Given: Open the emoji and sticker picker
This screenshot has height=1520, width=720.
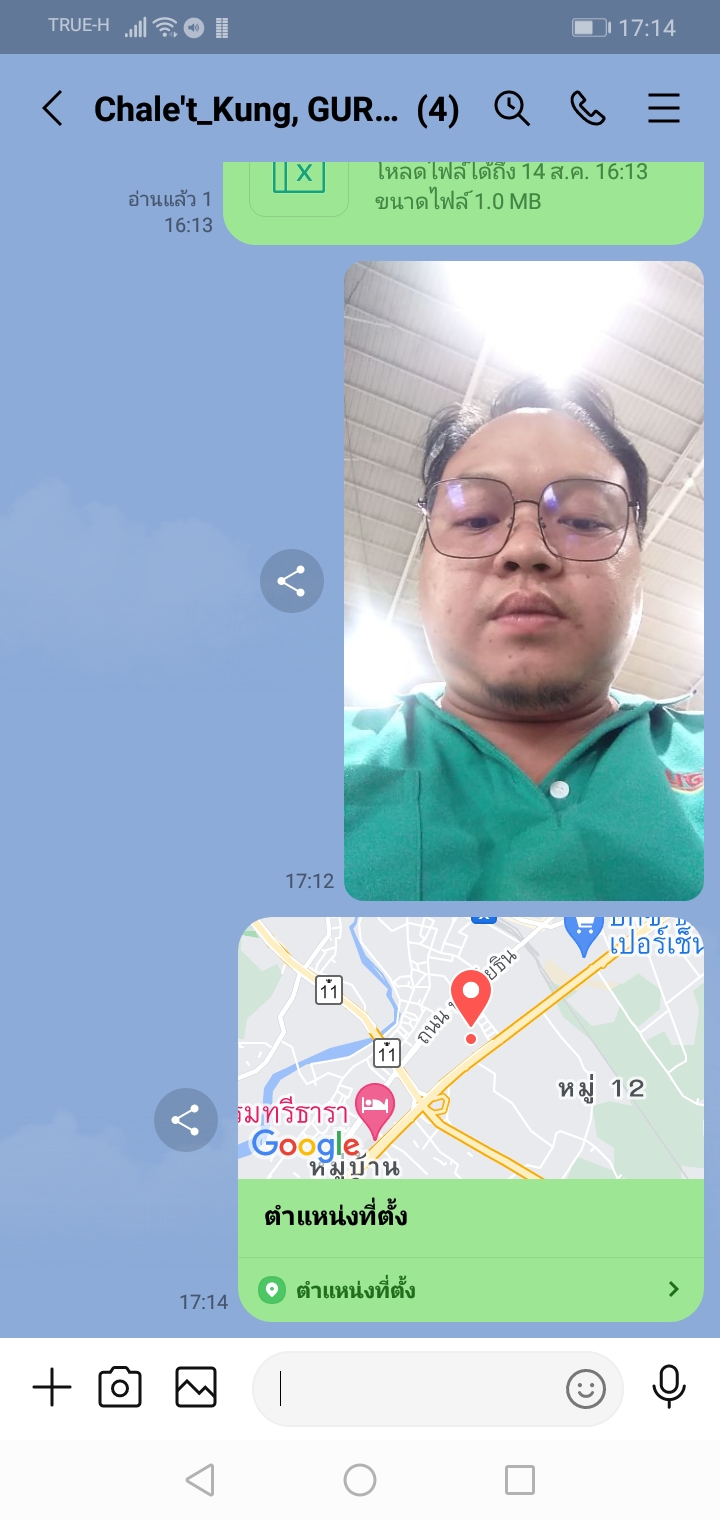Looking at the screenshot, I should pyautogui.click(x=586, y=1389).
